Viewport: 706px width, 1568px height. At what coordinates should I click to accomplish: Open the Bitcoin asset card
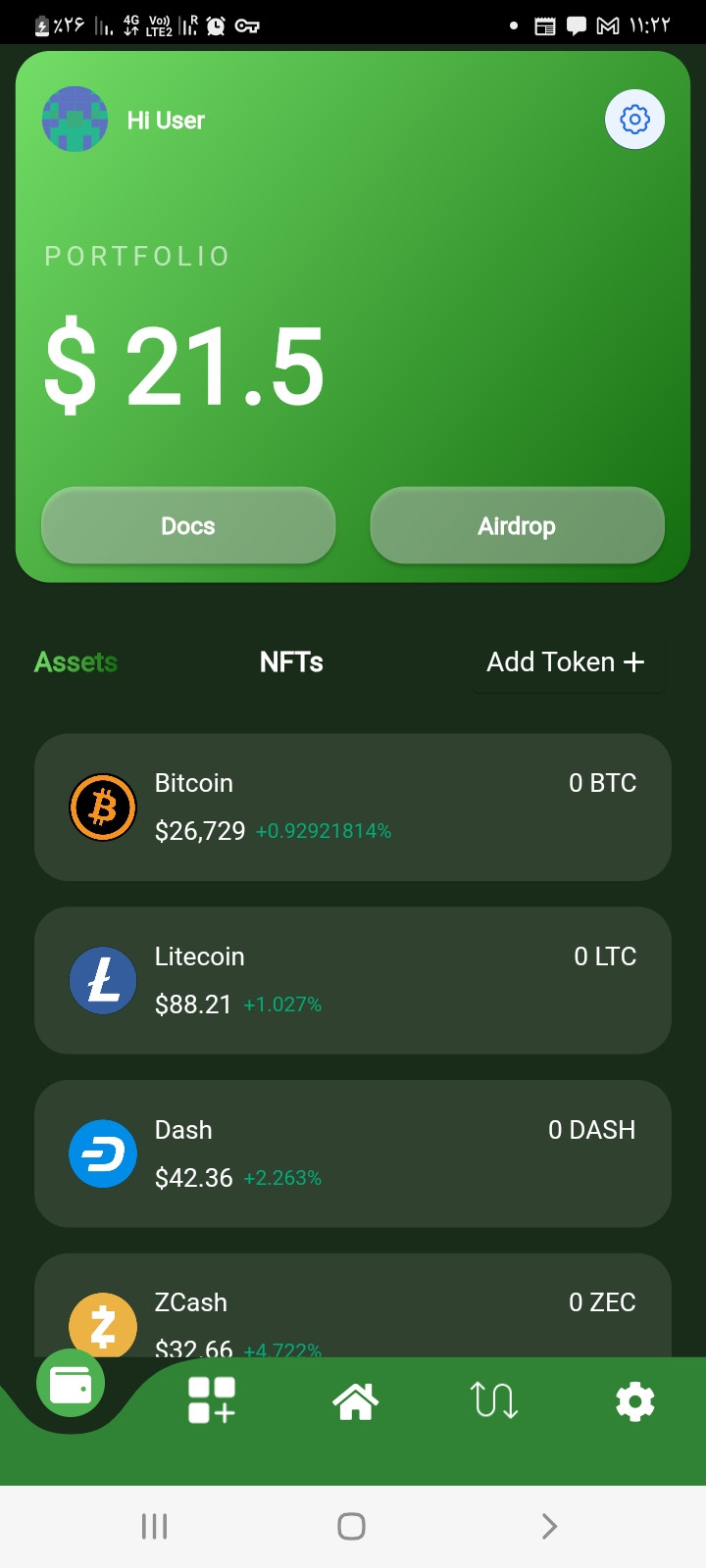click(353, 807)
